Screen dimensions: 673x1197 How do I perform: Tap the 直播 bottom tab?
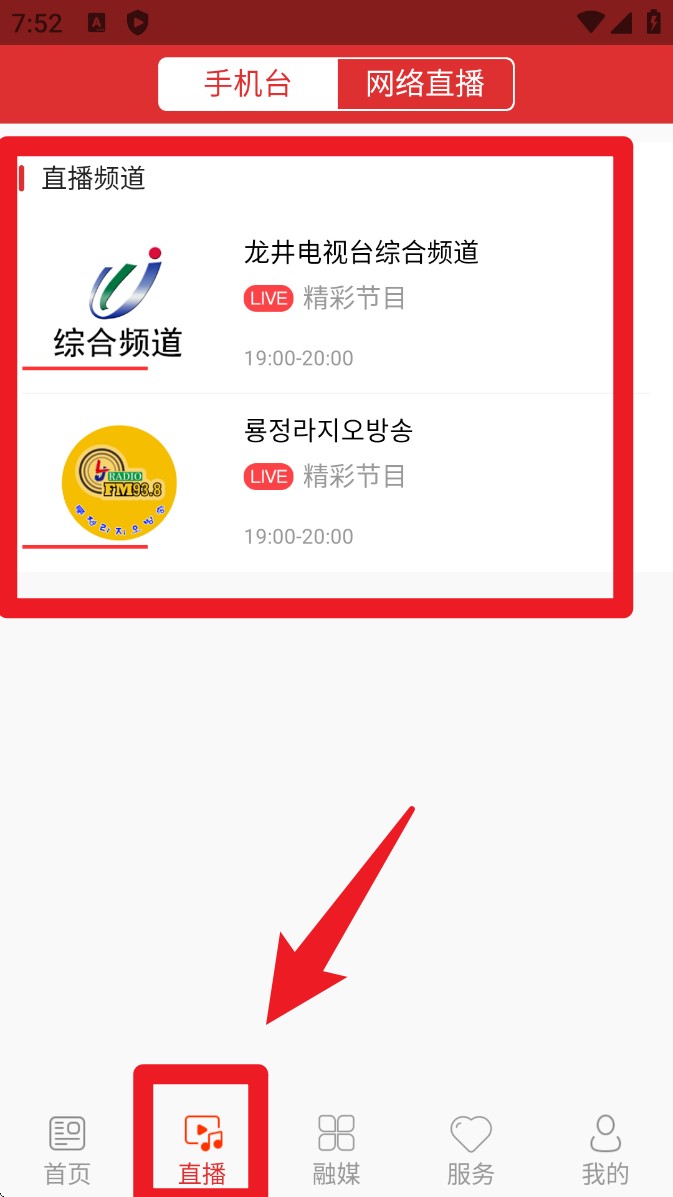(202, 1150)
